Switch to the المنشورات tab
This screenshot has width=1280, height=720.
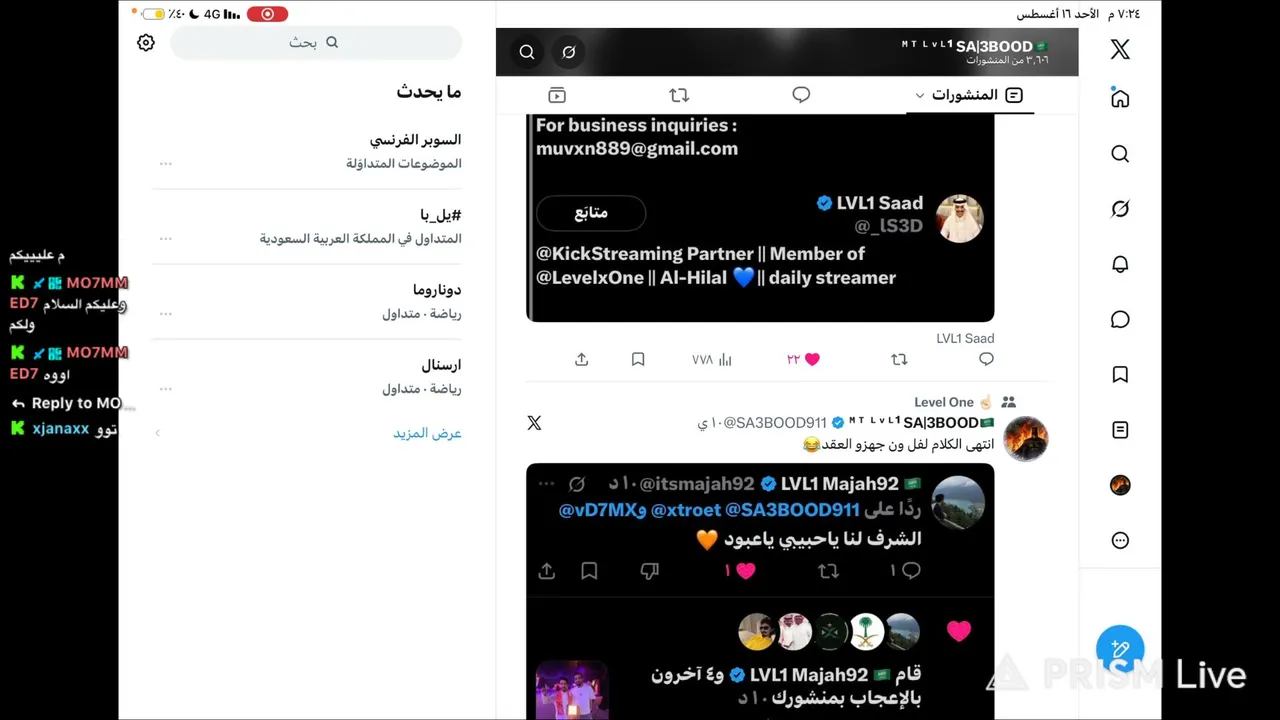pos(970,95)
